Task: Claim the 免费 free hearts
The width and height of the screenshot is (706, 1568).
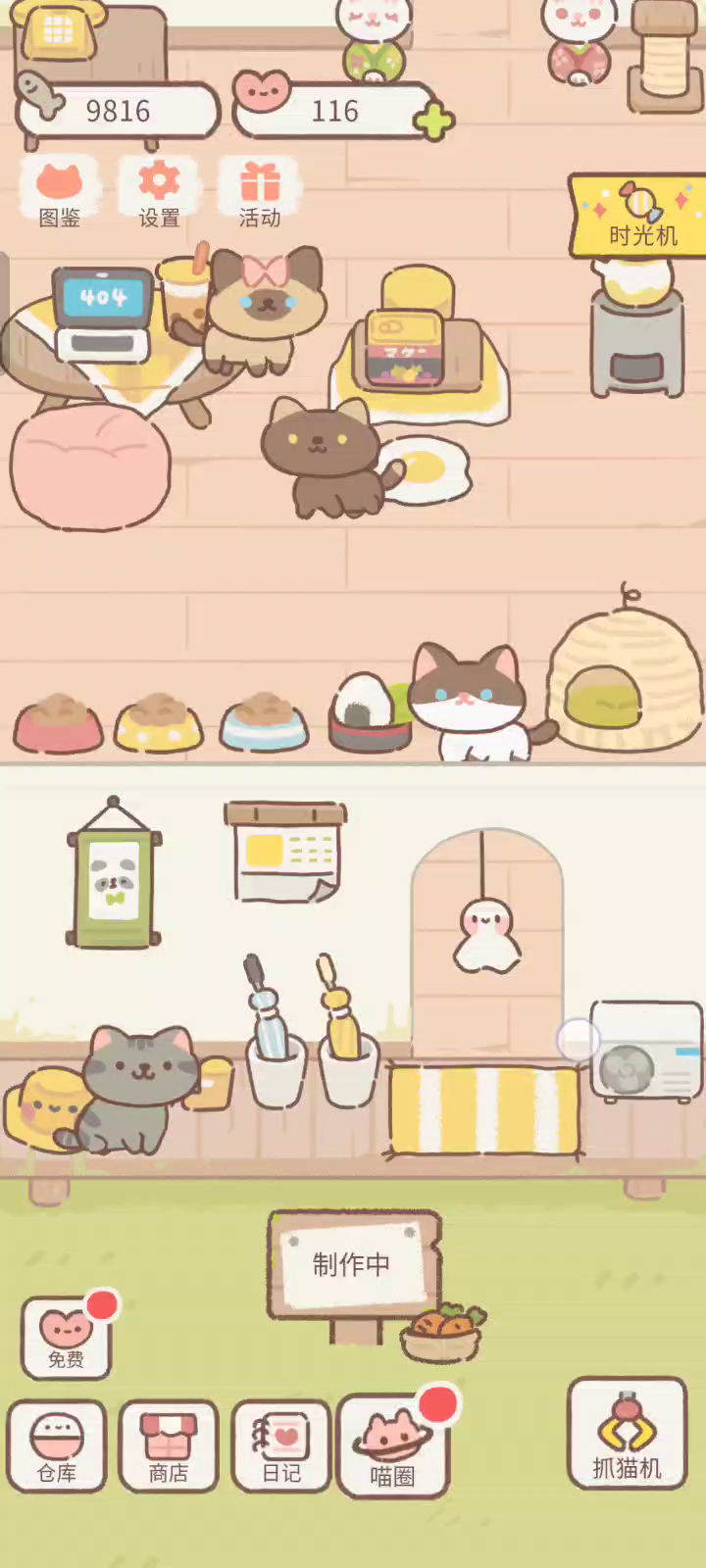Action: (x=67, y=1338)
